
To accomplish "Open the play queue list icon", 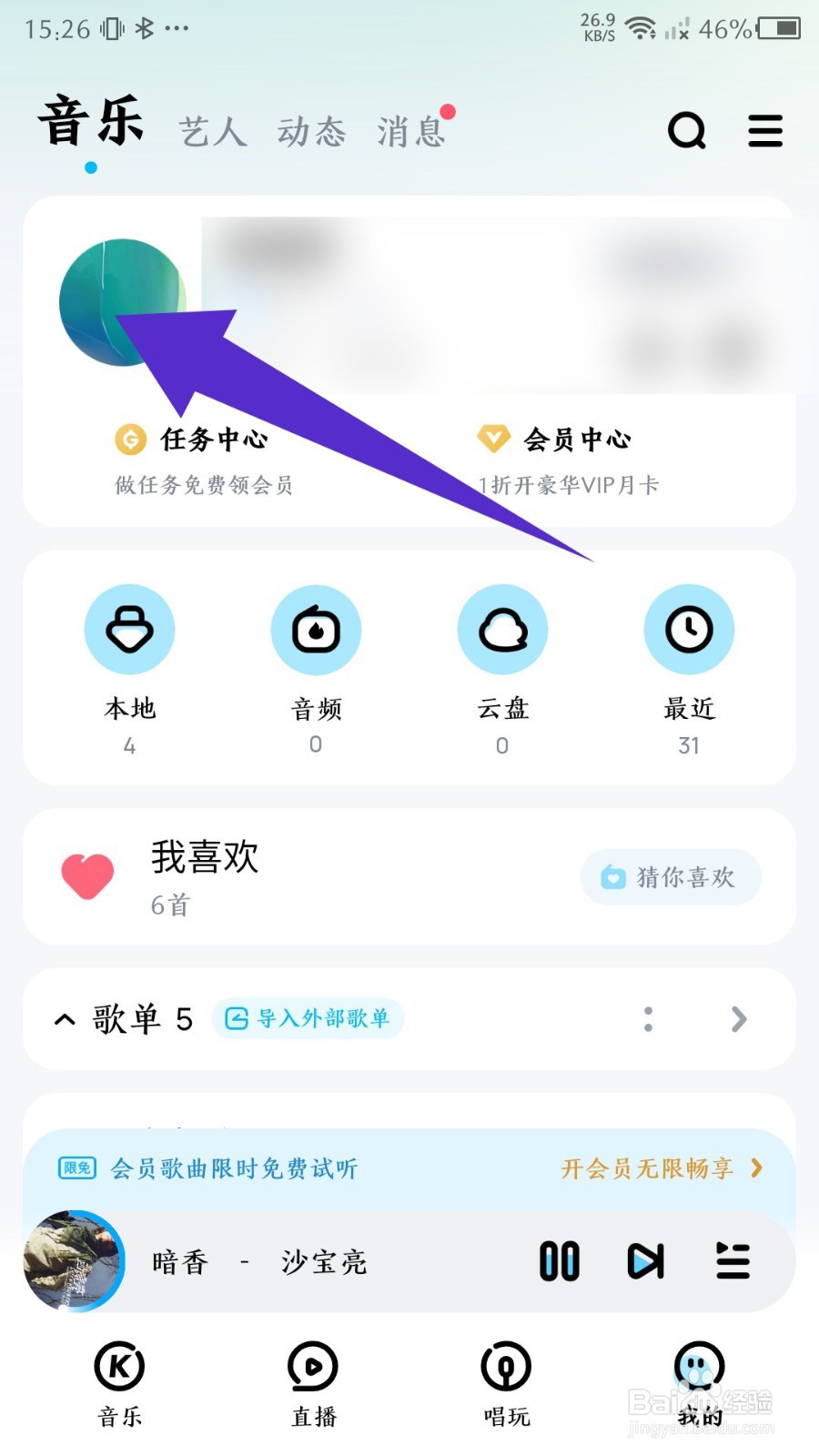I will pyautogui.click(x=733, y=1262).
